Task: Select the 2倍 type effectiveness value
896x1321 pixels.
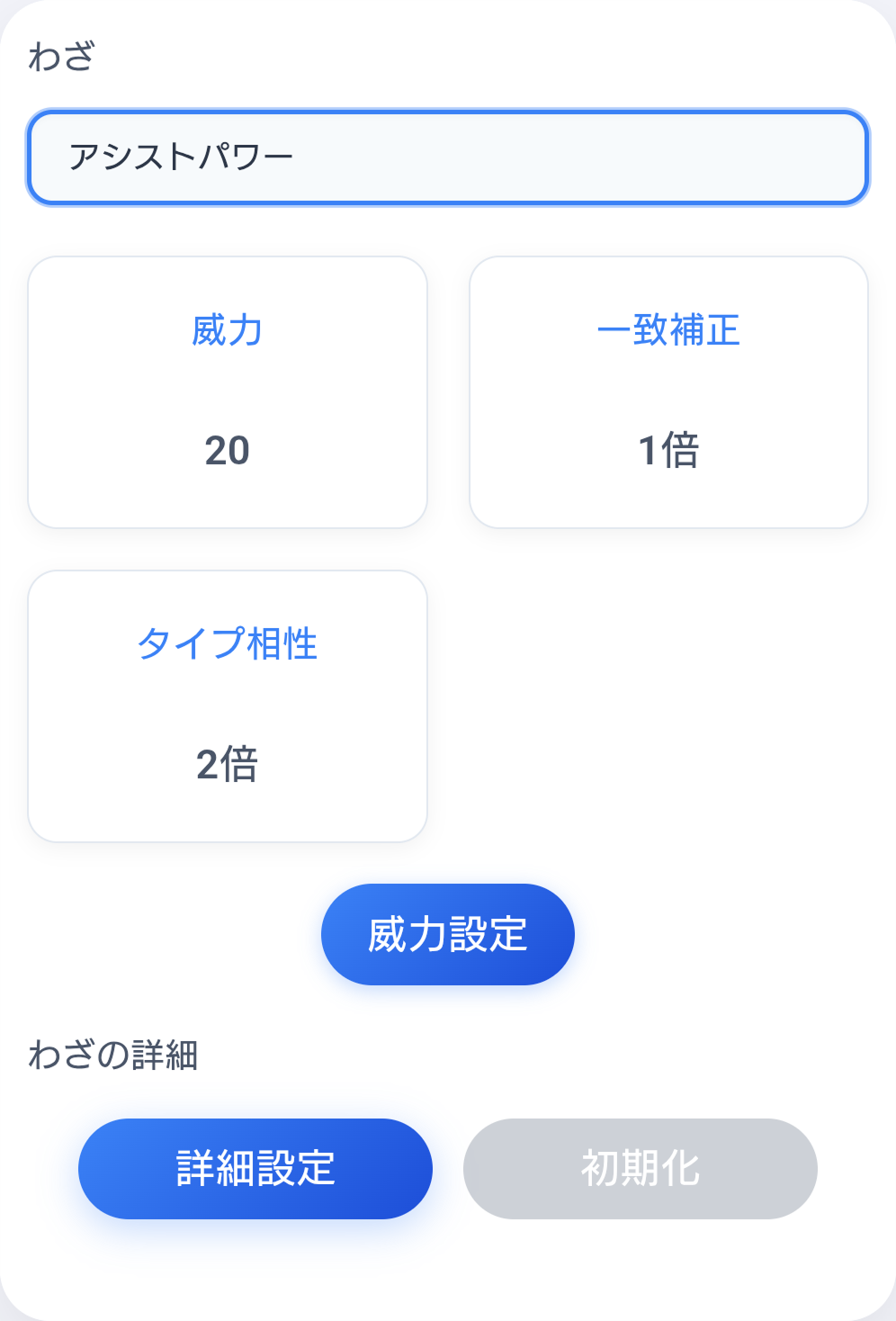Action: (x=228, y=765)
